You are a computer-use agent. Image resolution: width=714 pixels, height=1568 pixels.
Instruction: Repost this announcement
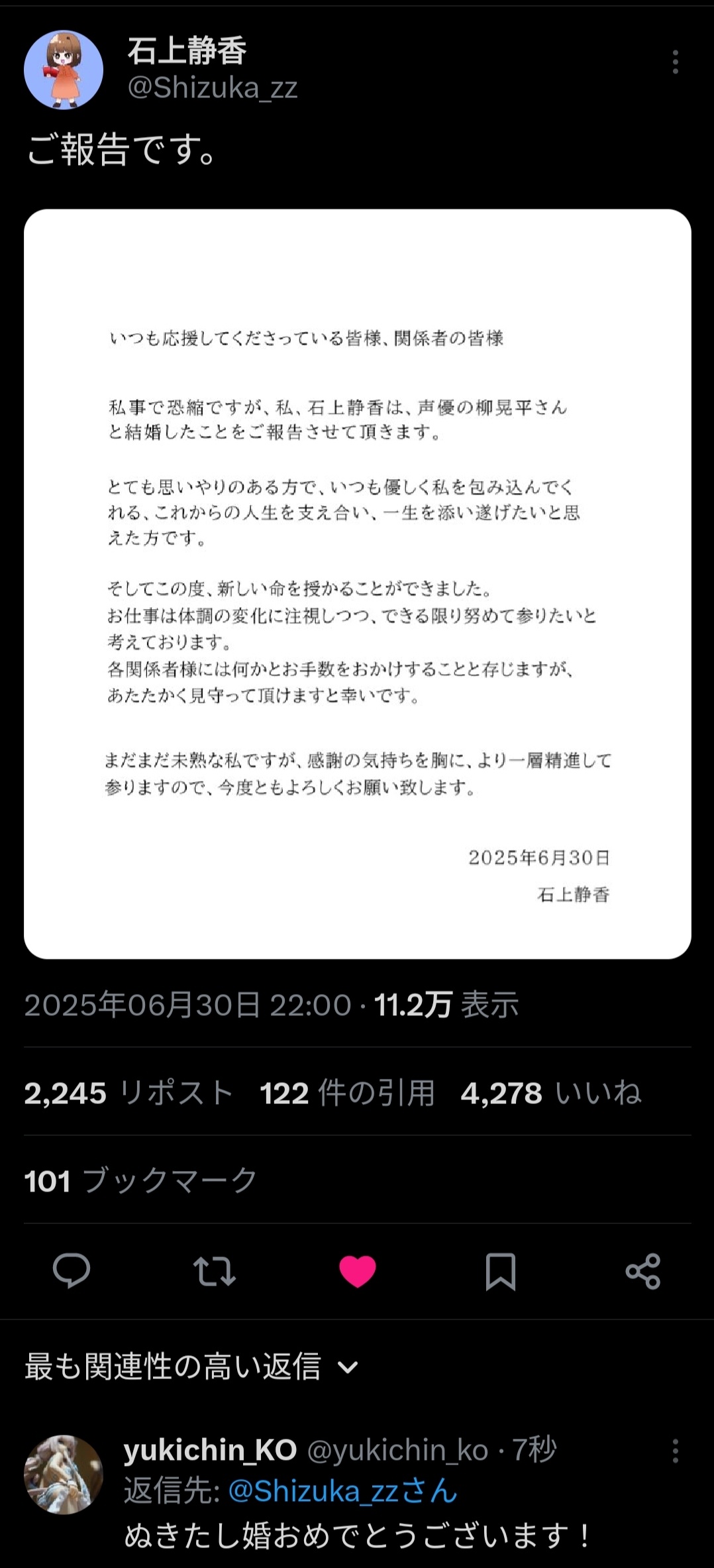click(215, 1271)
